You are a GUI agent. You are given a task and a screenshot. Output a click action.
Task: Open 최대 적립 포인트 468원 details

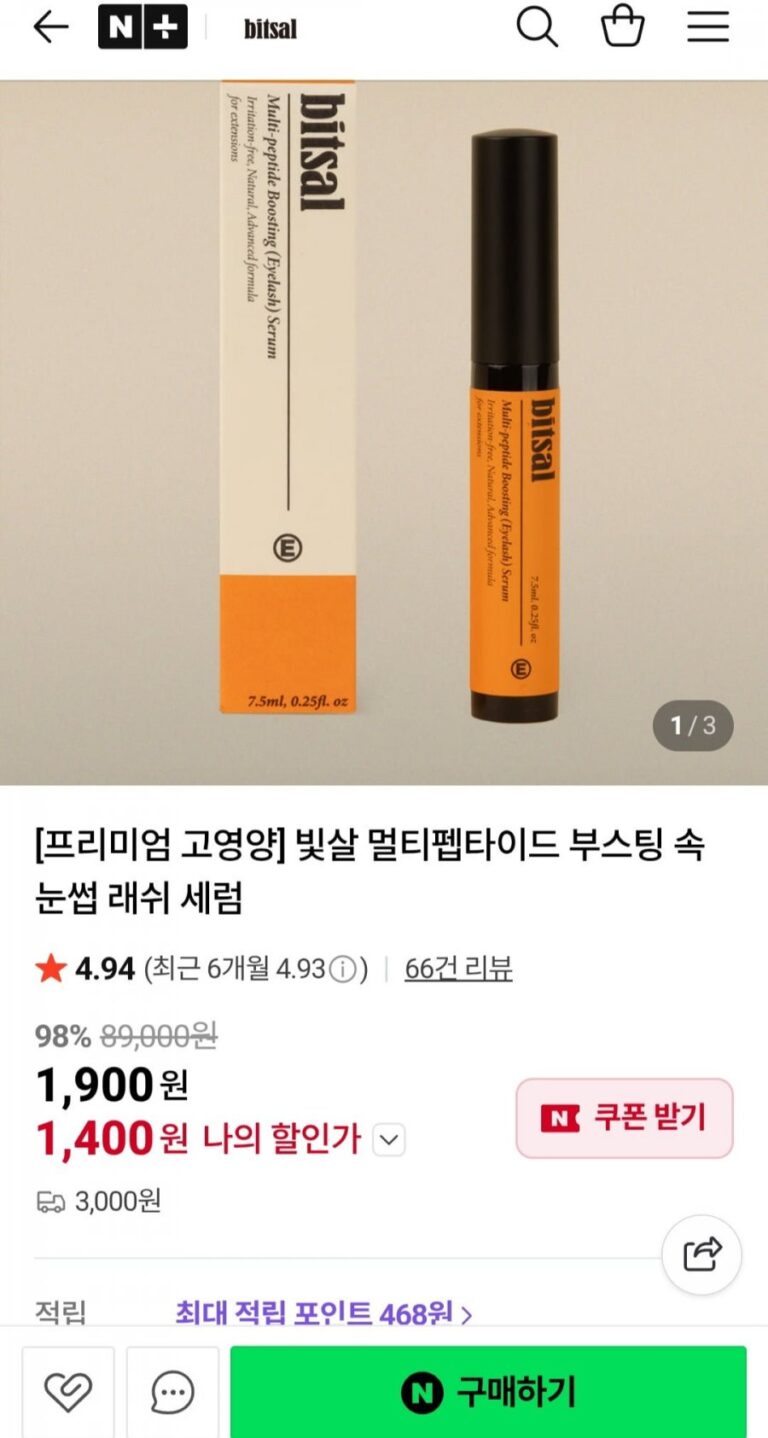[323, 1313]
